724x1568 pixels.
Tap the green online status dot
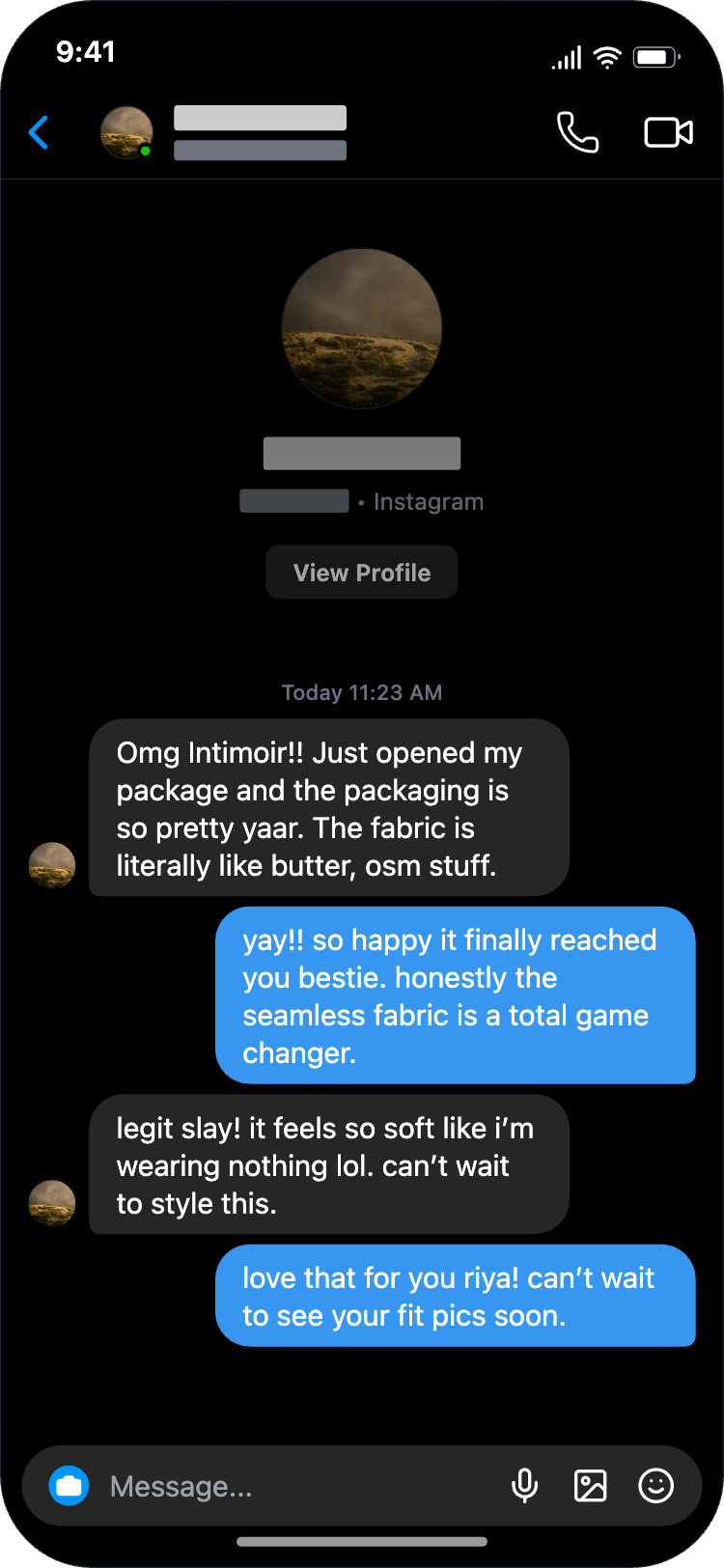[146, 153]
